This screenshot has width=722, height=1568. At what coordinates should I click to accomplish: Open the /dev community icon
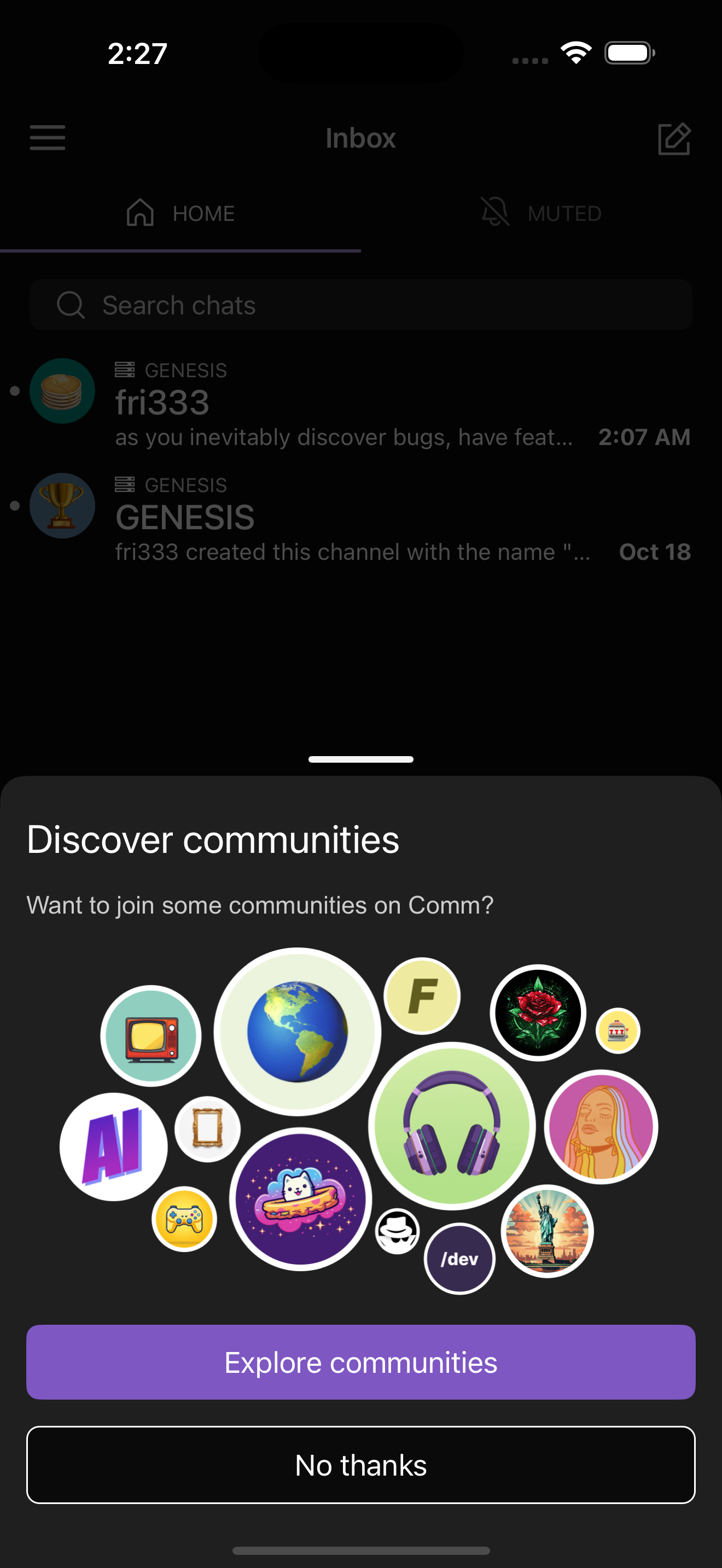[x=460, y=1259]
